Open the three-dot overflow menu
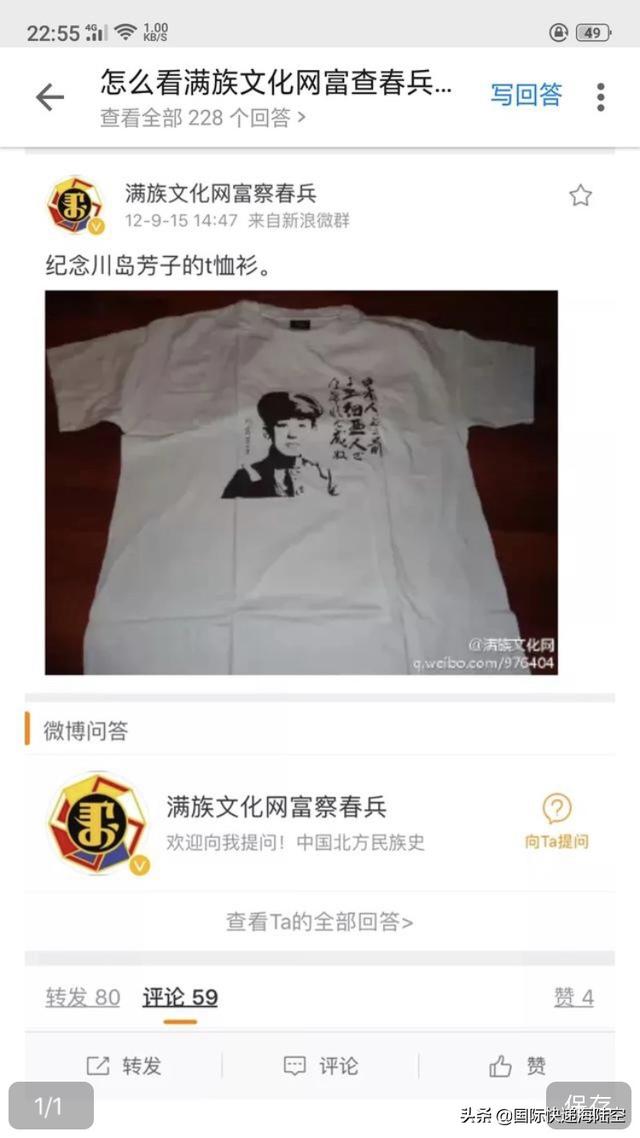Screen dimensions: 640x1138 pyautogui.click(x=600, y=97)
